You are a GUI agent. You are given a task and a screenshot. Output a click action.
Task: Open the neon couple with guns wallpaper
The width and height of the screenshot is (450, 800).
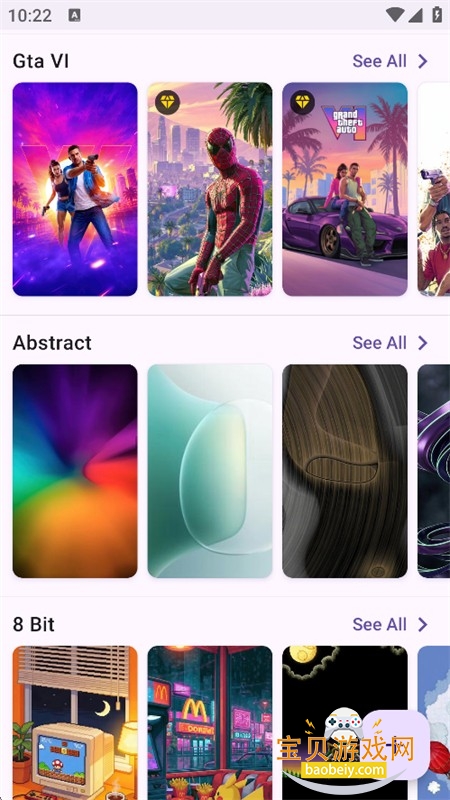[75, 189]
